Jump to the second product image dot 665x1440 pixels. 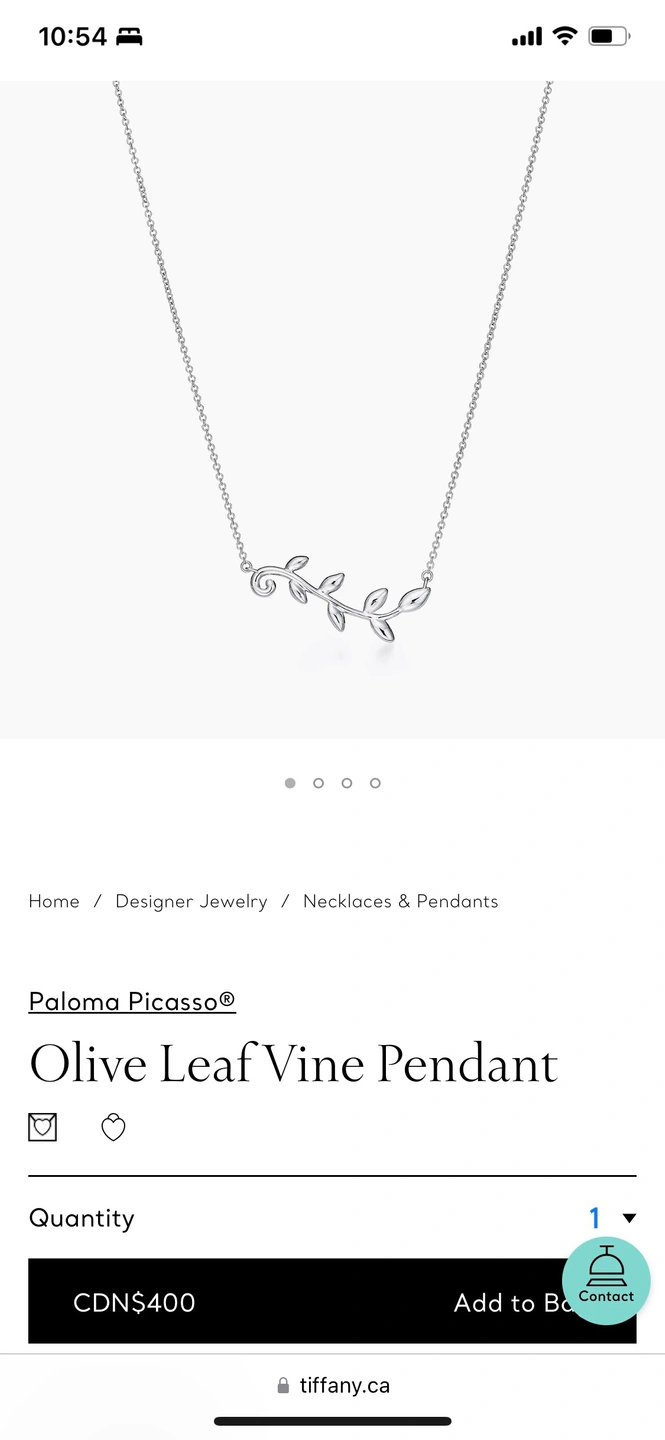[x=318, y=783]
